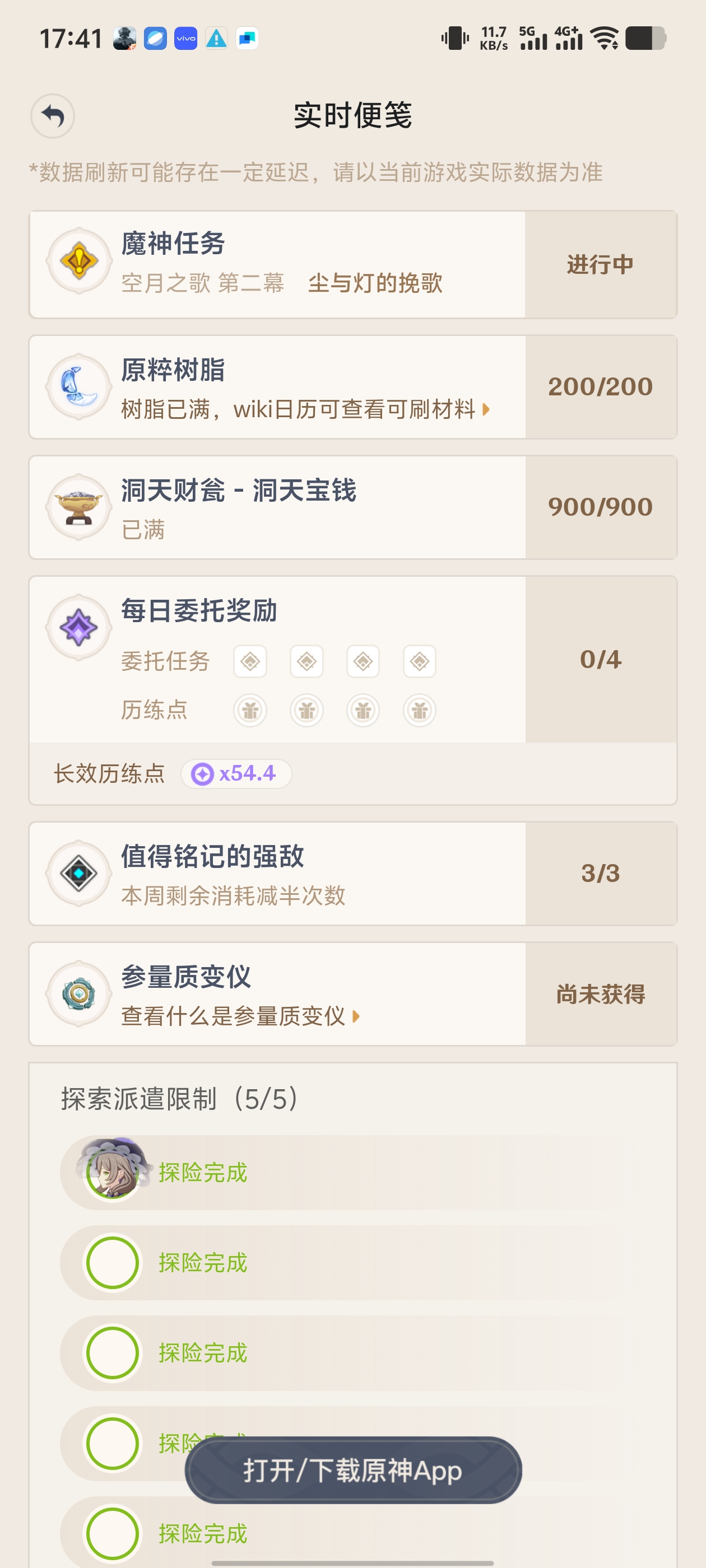
Task: Expand 查看什么是参量质变仪 details
Action: 356,1016
